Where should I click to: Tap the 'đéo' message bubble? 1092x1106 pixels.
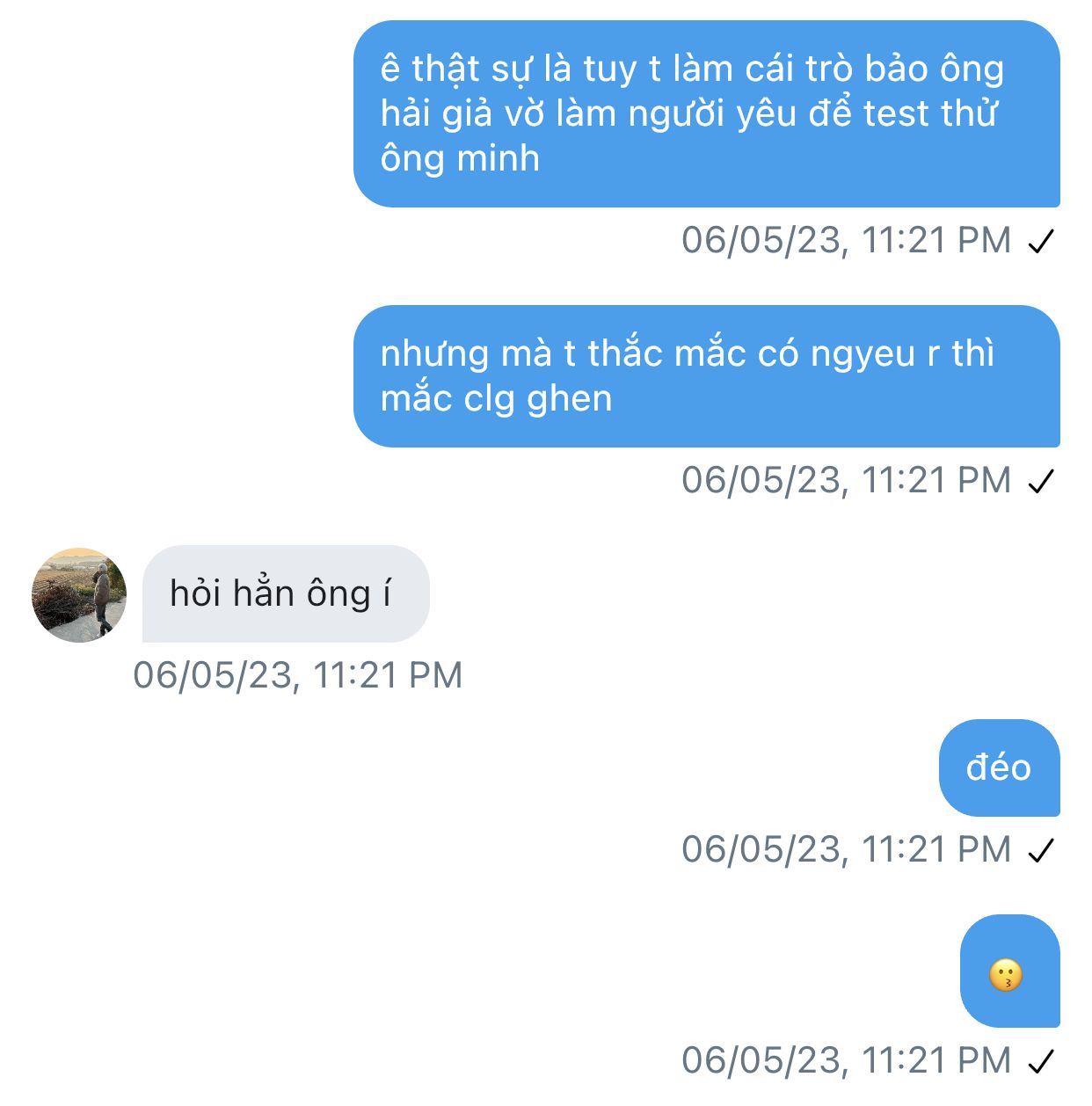click(999, 768)
